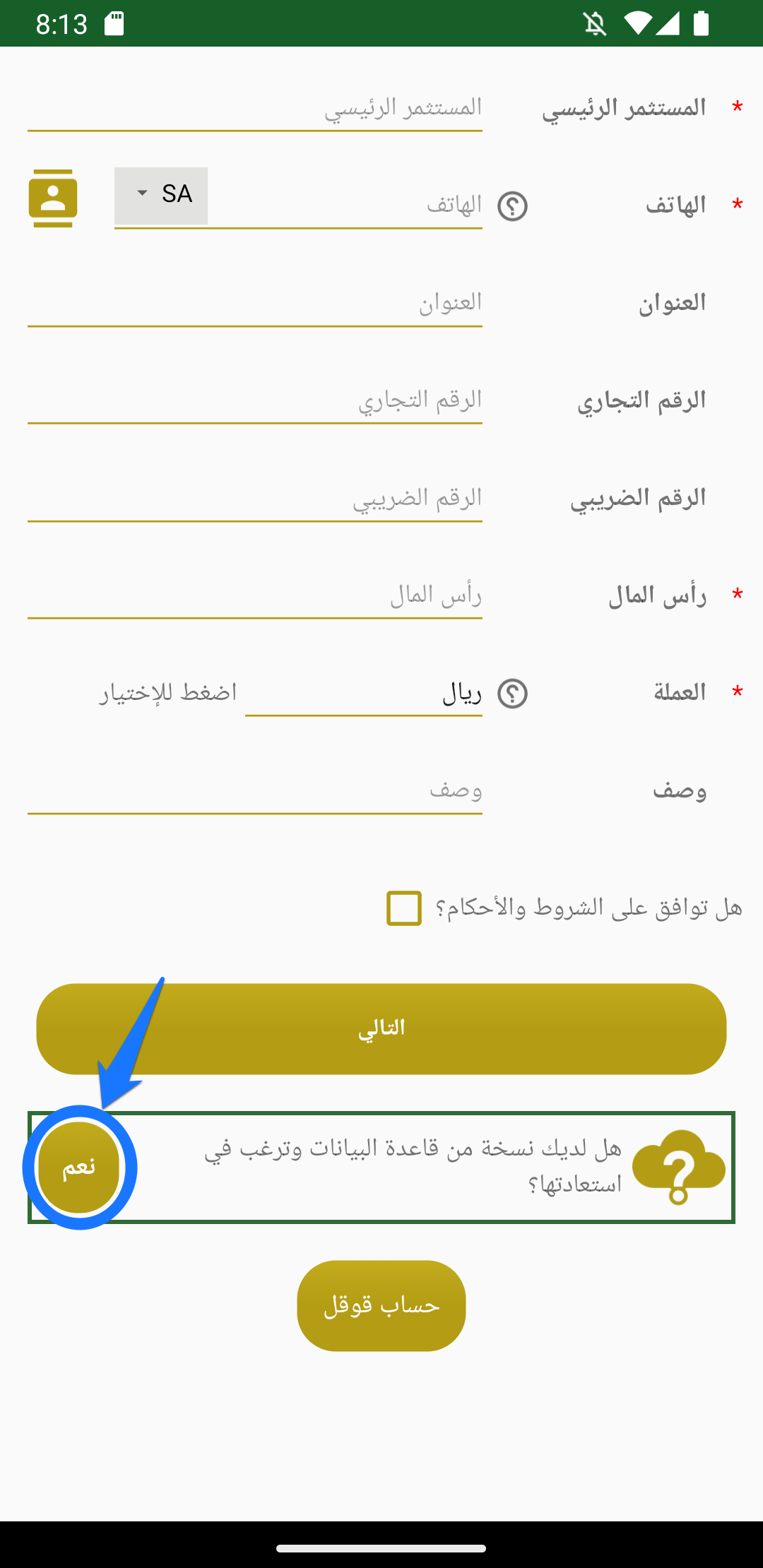The image size is (763, 1568).
Task: Tap the التالي (Next) button
Action: (381, 1028)
